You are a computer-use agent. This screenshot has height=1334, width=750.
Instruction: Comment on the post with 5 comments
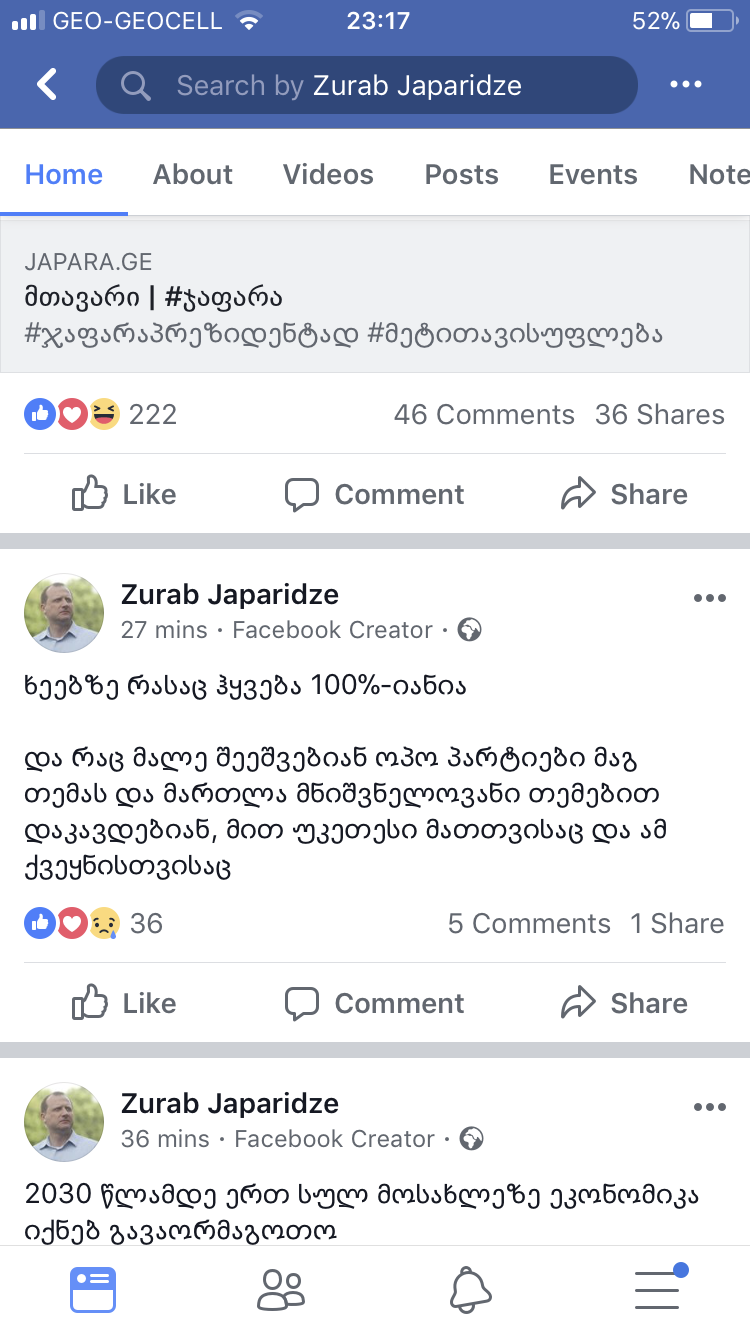pyautogui.click(x=374, y=1003)
